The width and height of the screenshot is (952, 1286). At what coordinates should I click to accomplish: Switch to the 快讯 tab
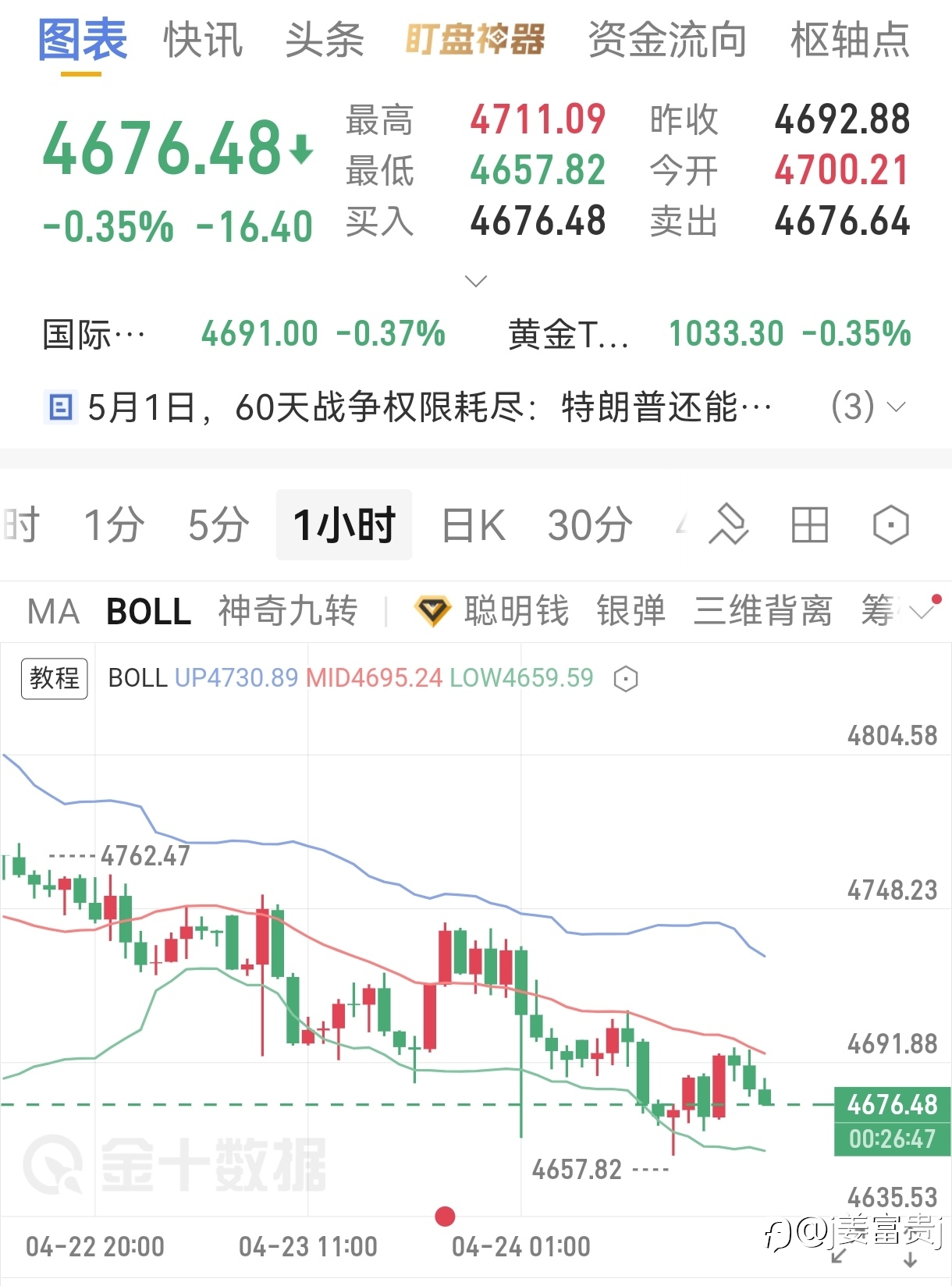204,40
